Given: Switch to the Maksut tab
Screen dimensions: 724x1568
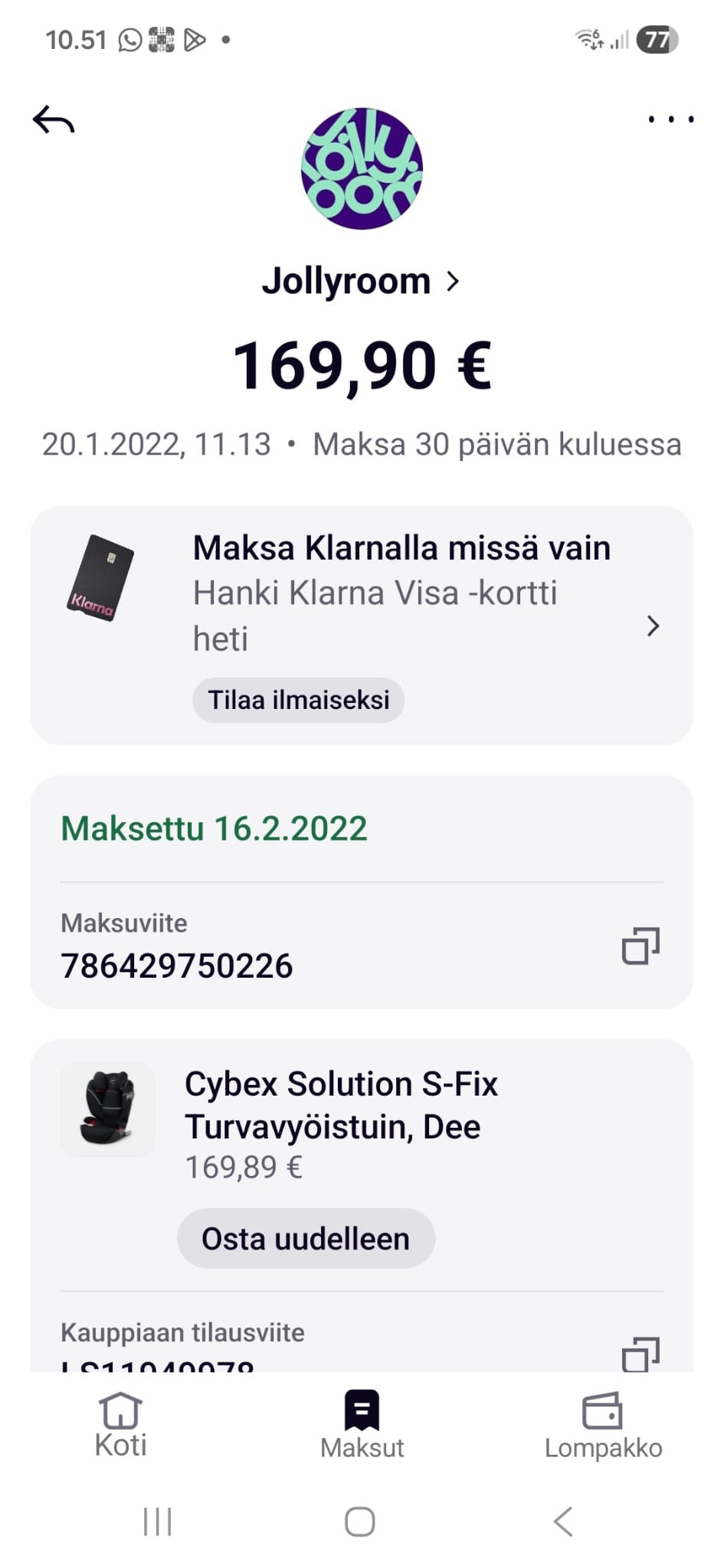Looking at the screenshot, I should click(x=362, y=1426).
